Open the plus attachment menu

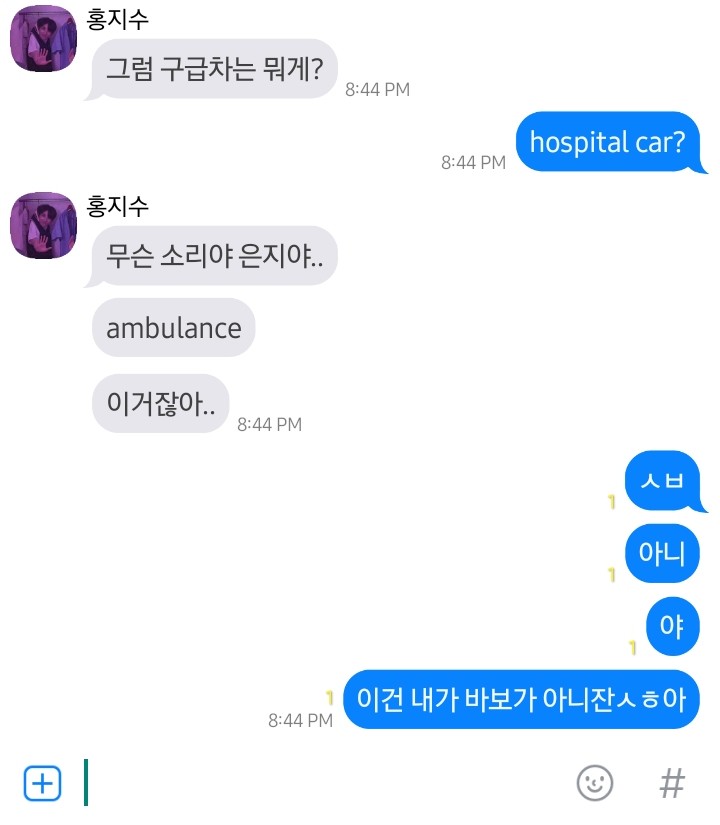coord(42,782)
